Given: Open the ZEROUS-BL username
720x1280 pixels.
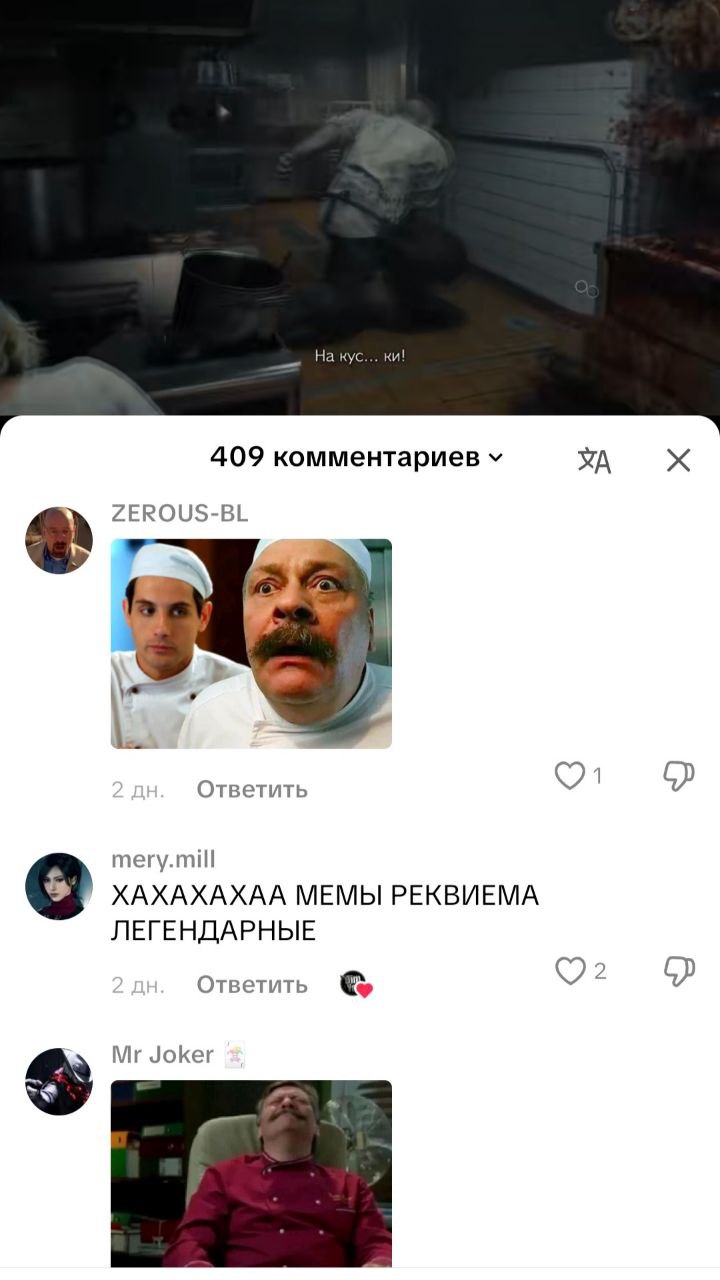Looking at the screenshot, I should click(x=180, y=514).
